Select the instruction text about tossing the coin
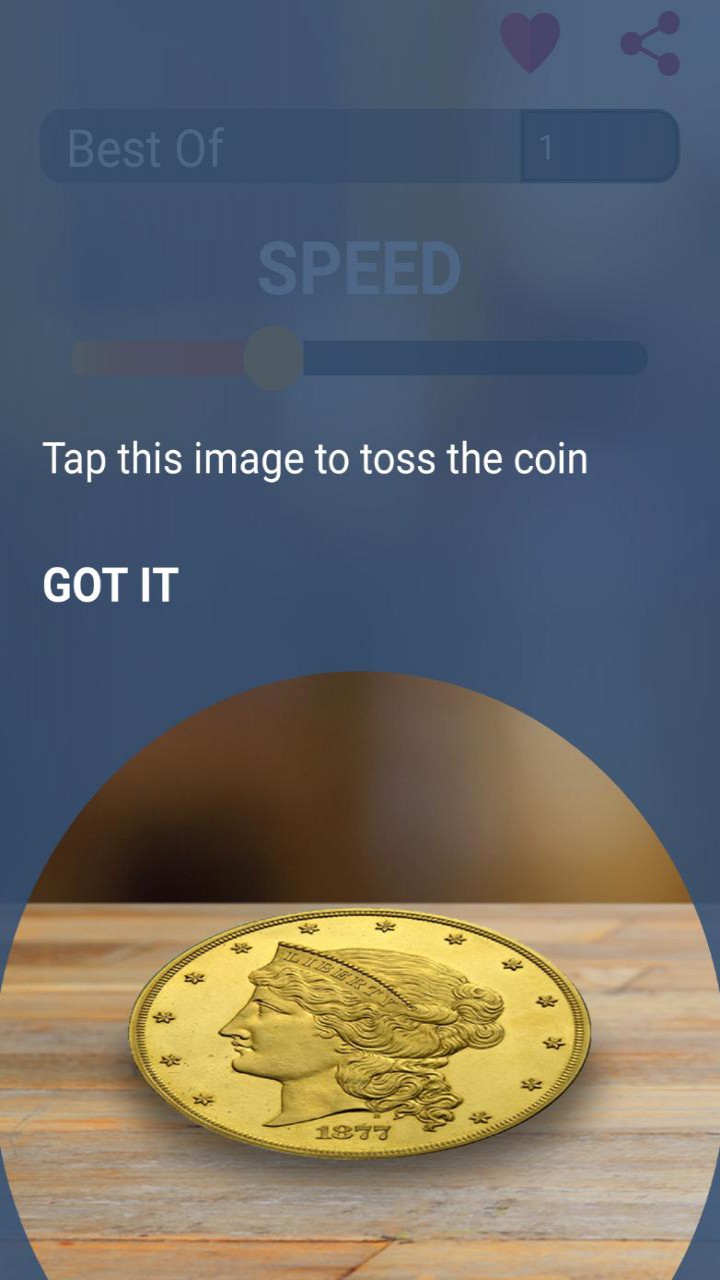The height and width of the screenshot is (1280, 720). tap(315, 459)
